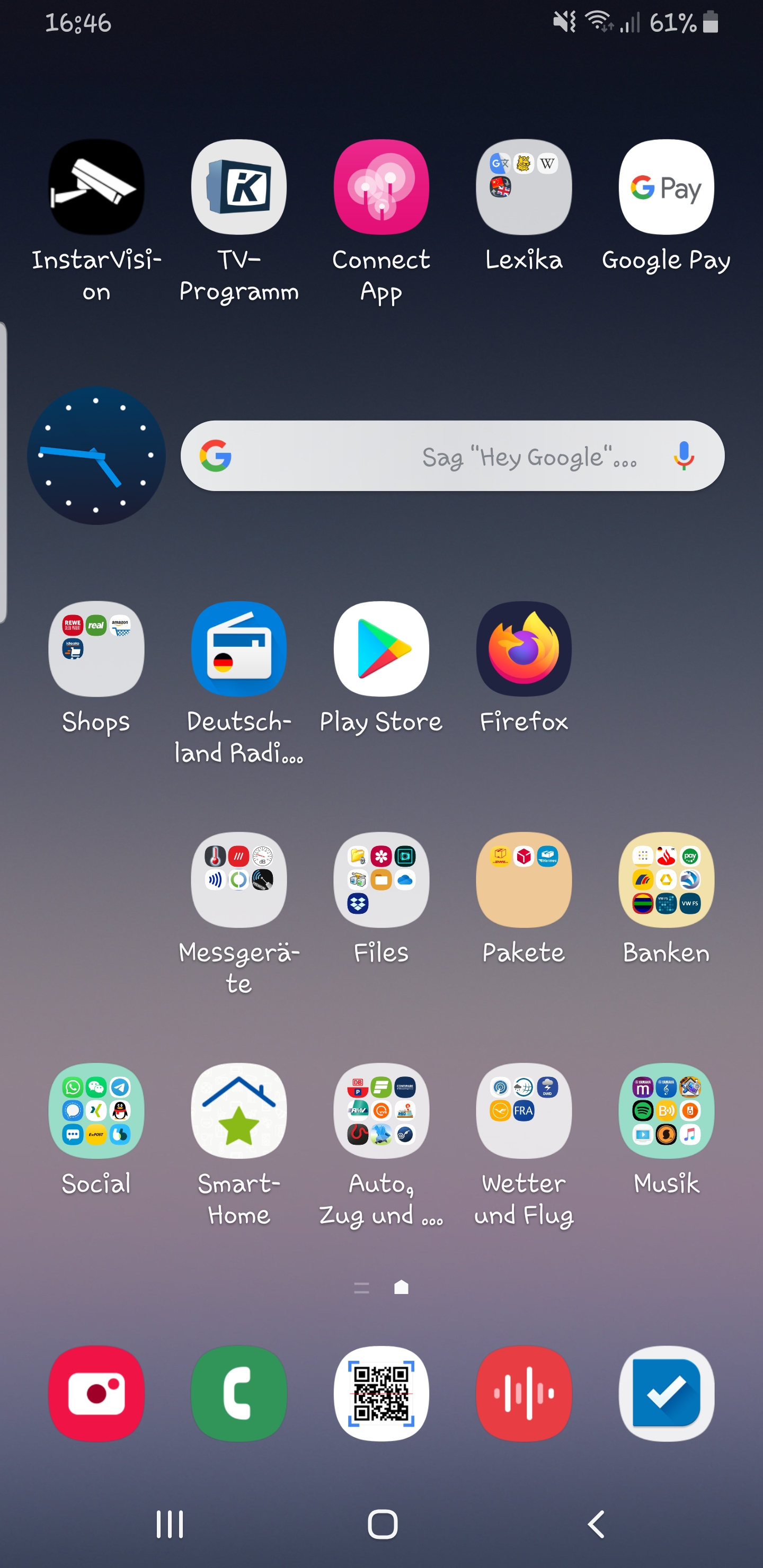Start Google voice search microphone

coord(684,456)
